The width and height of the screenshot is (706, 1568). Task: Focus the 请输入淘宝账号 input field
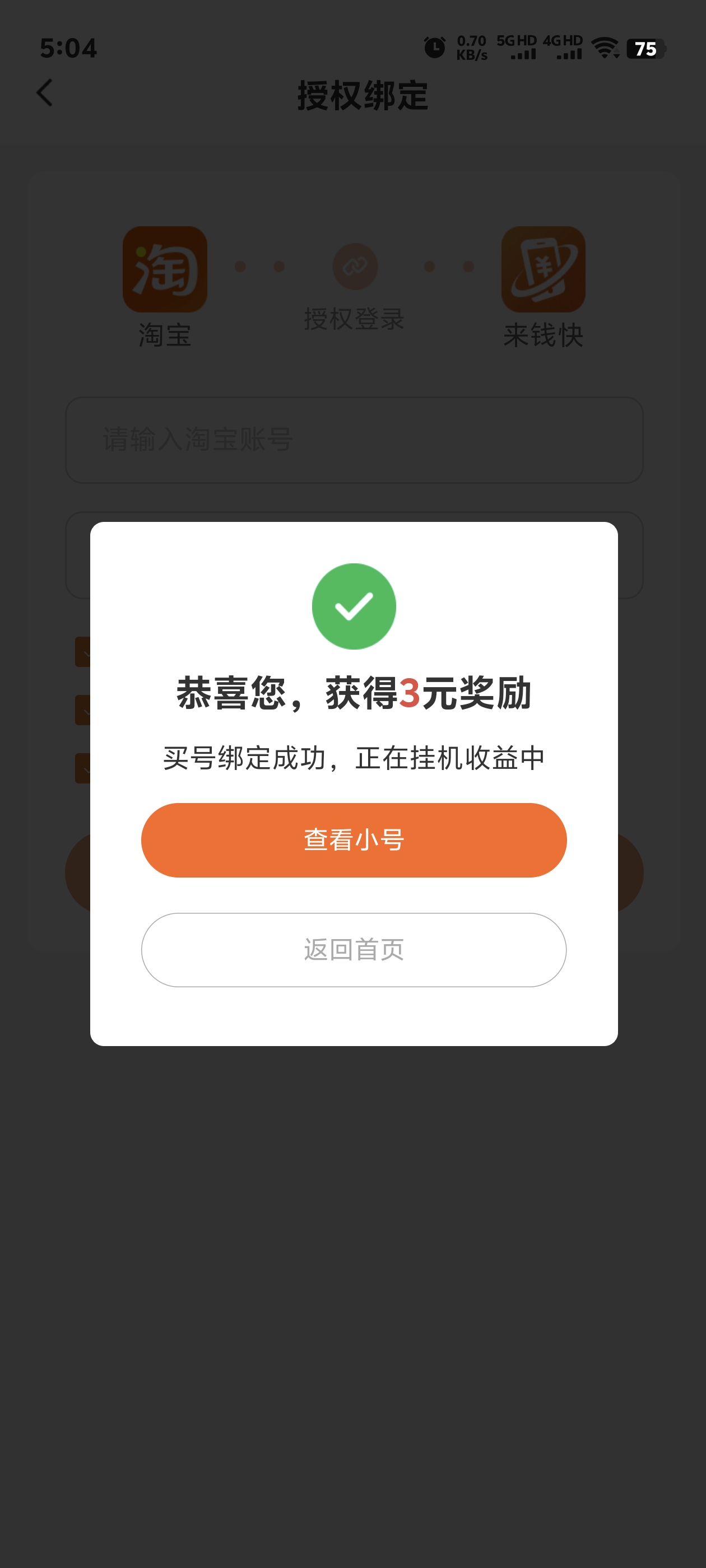[354, 440]
